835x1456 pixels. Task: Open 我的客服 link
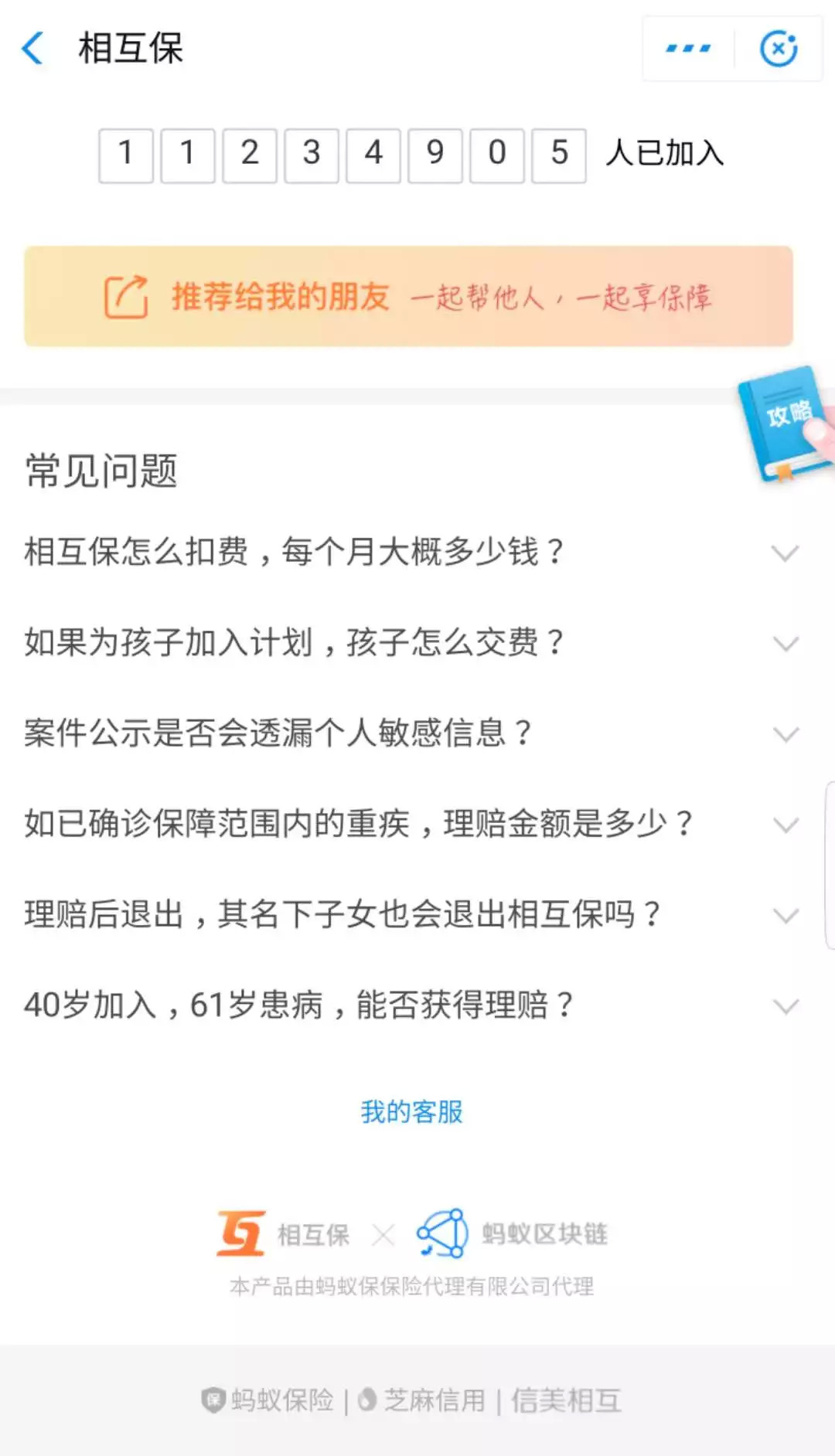pyautogui.click(x=411, y=1112)
